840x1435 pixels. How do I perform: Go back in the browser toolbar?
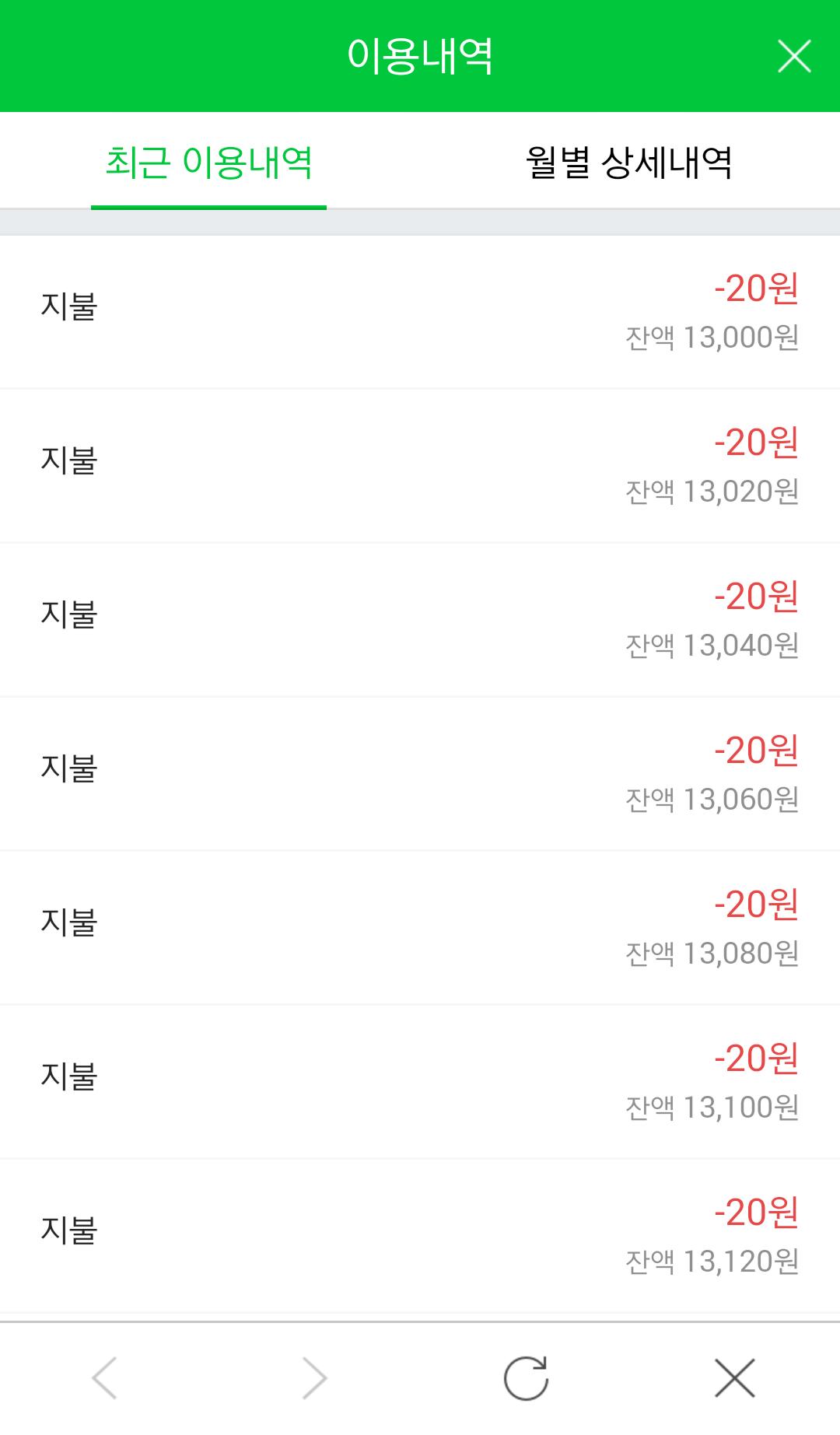(104, 1378)
